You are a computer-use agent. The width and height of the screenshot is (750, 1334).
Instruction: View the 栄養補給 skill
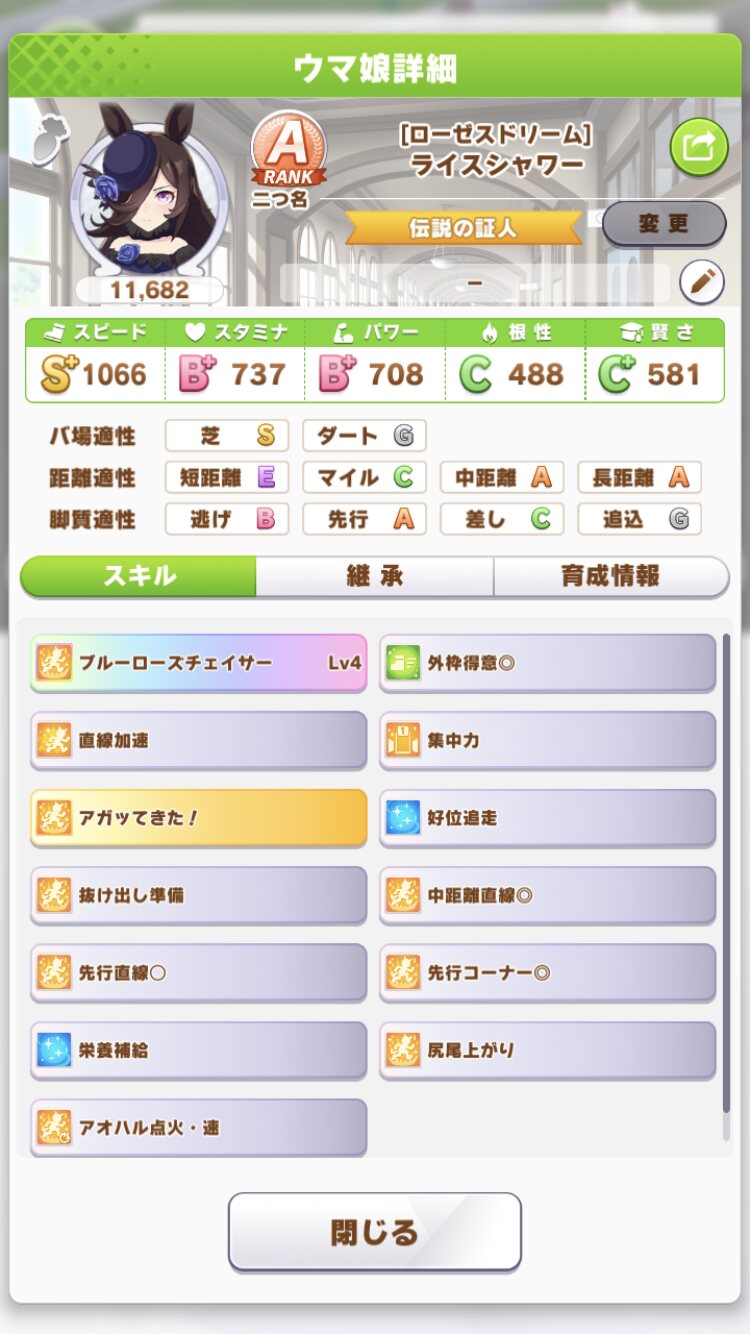pyautogui.click(x=199, y=1050)
